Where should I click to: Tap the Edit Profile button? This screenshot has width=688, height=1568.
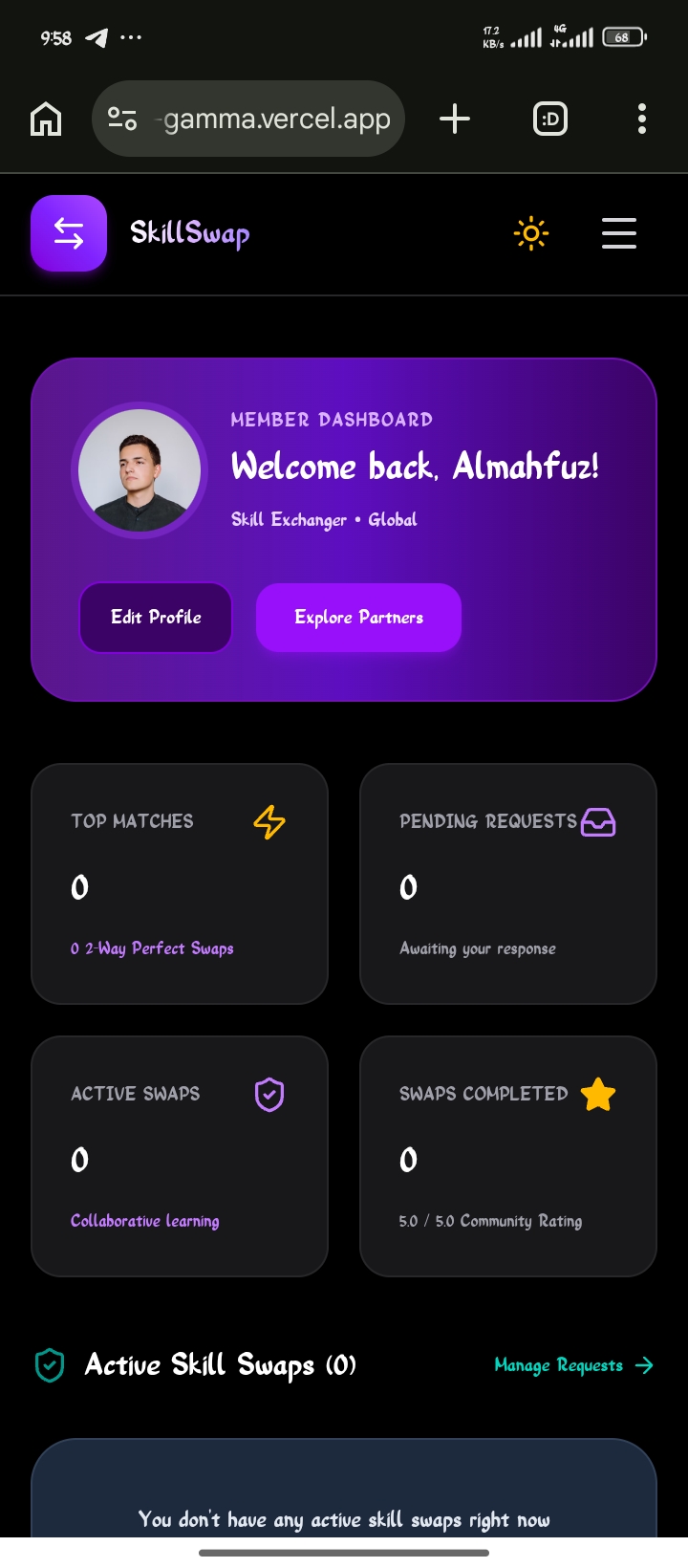(156, 618)
